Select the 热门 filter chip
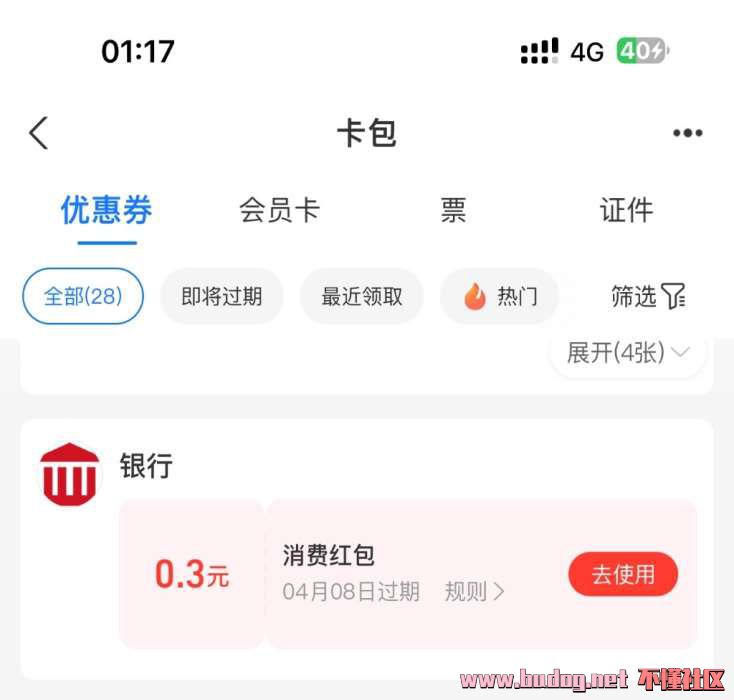 coord(500,296)
